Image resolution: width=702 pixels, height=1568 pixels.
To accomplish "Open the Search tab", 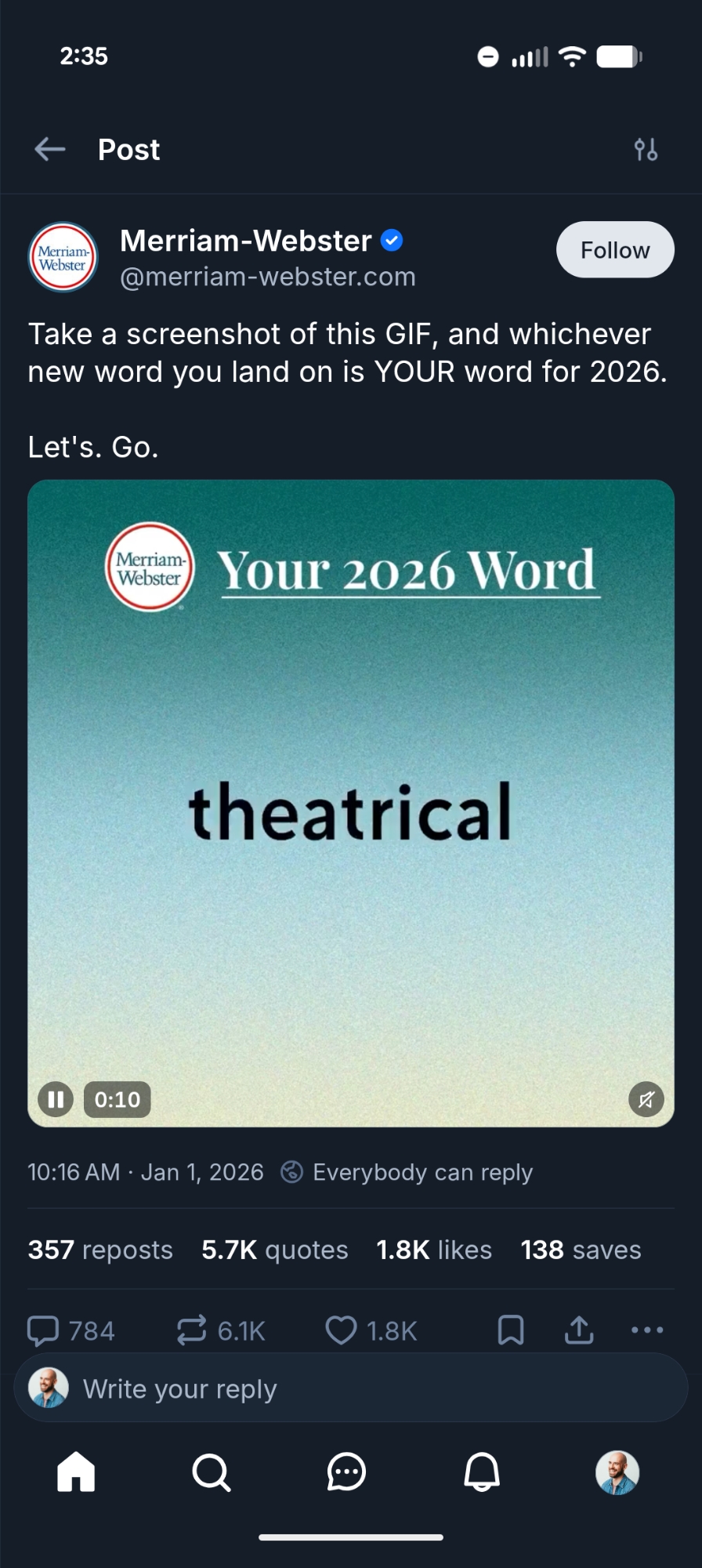I will click(212, 1472).
